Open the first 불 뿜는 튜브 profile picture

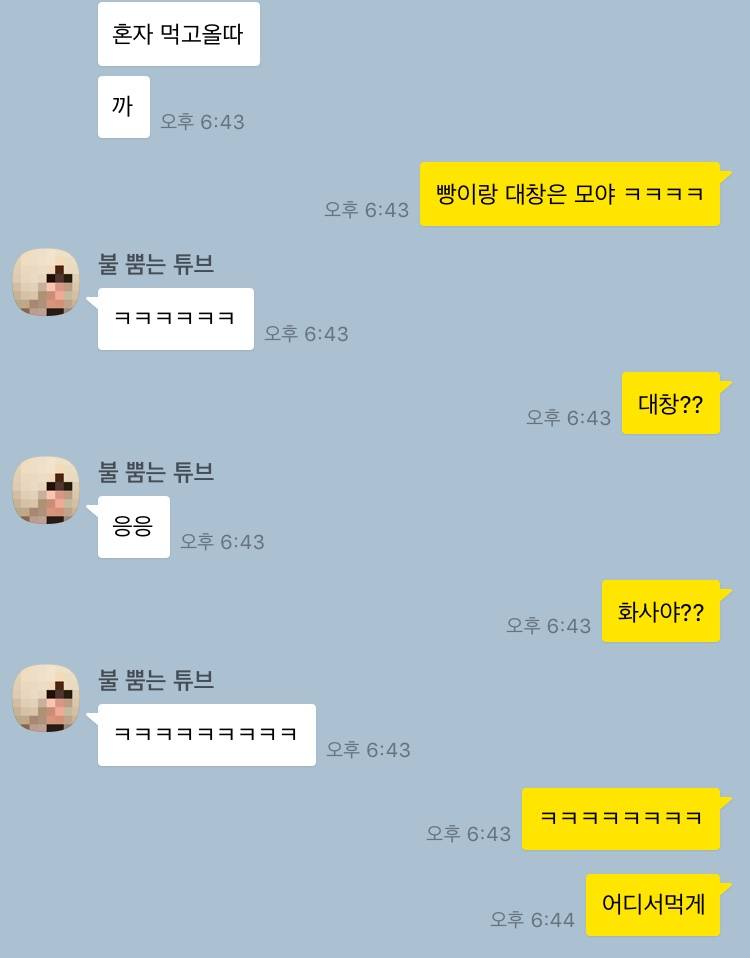tap(45, 283)
